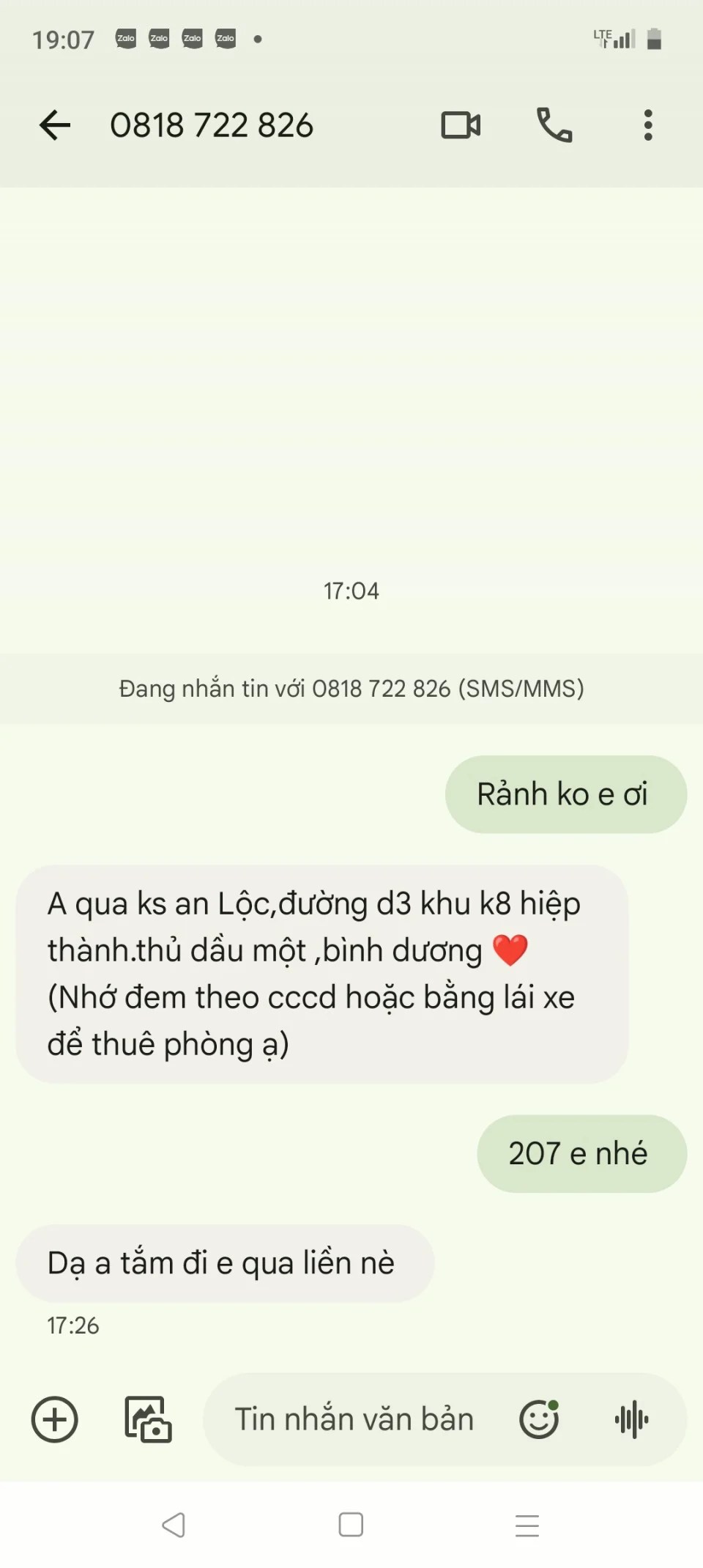This screenshot has width=703, height=1568.
Task: Tap the system back button
Action: point(174,1525)
